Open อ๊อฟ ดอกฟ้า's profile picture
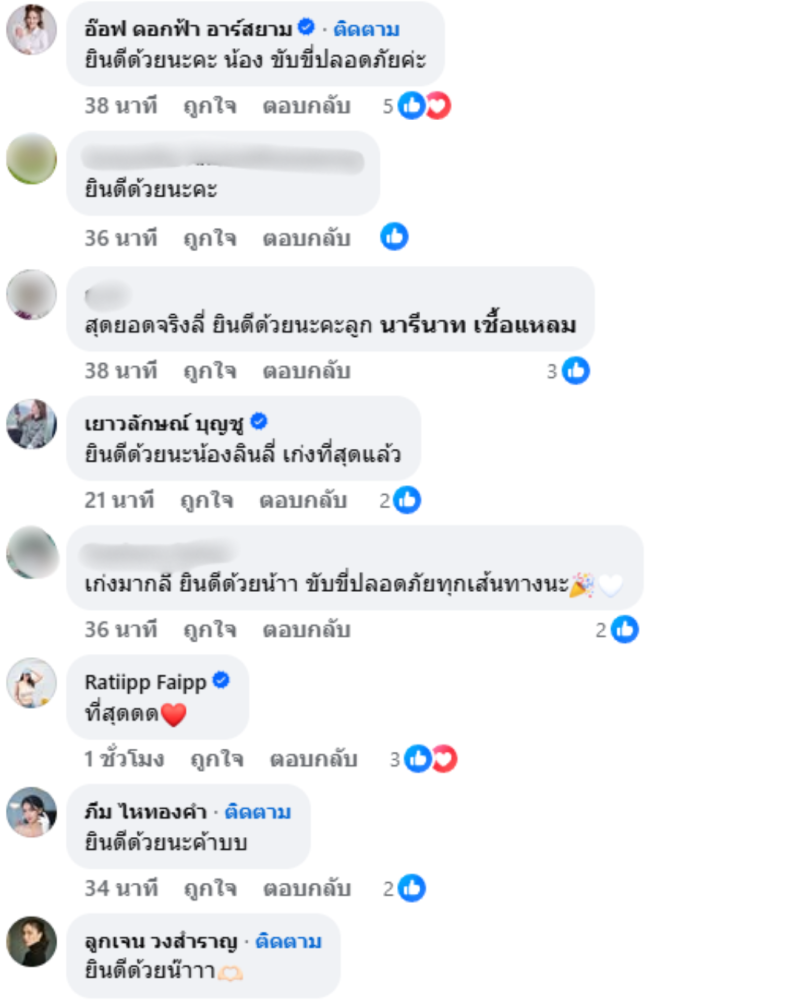The image size is (800, 1000). [31, 30]
